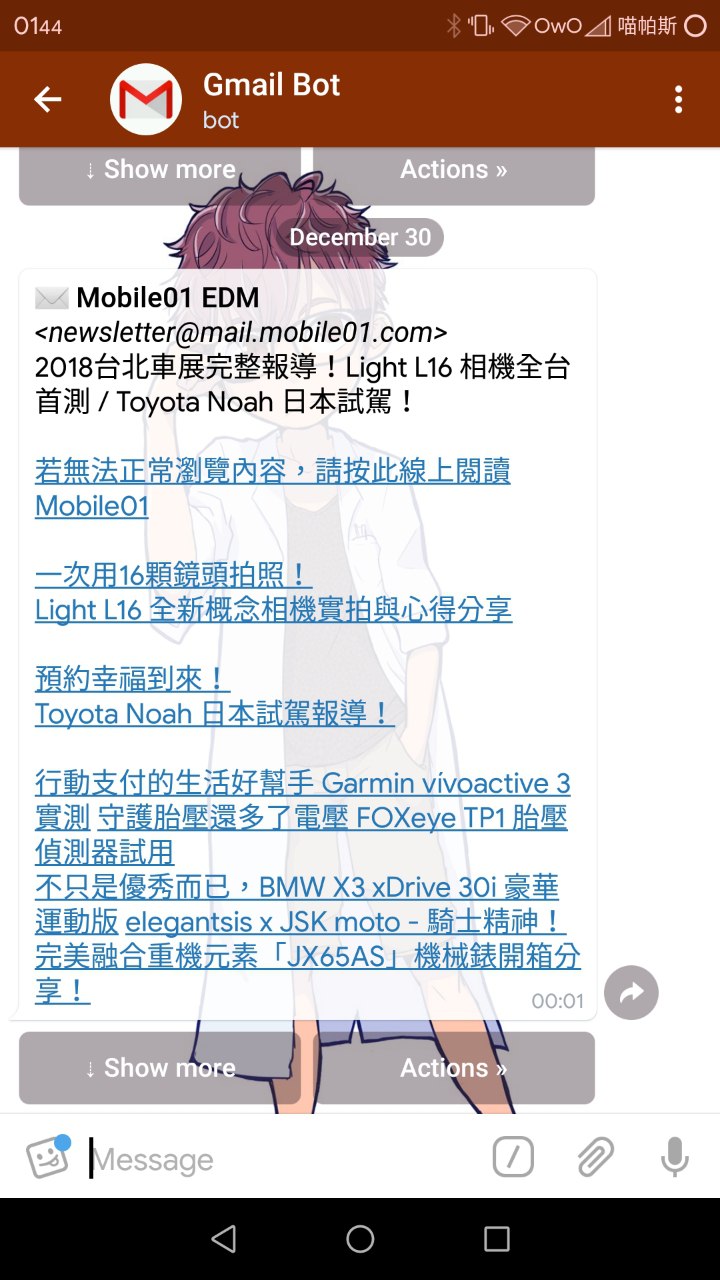Open Actions below the Mobile01 EDM message
The image size is (720, 1280).
[x=453, y=1067]
